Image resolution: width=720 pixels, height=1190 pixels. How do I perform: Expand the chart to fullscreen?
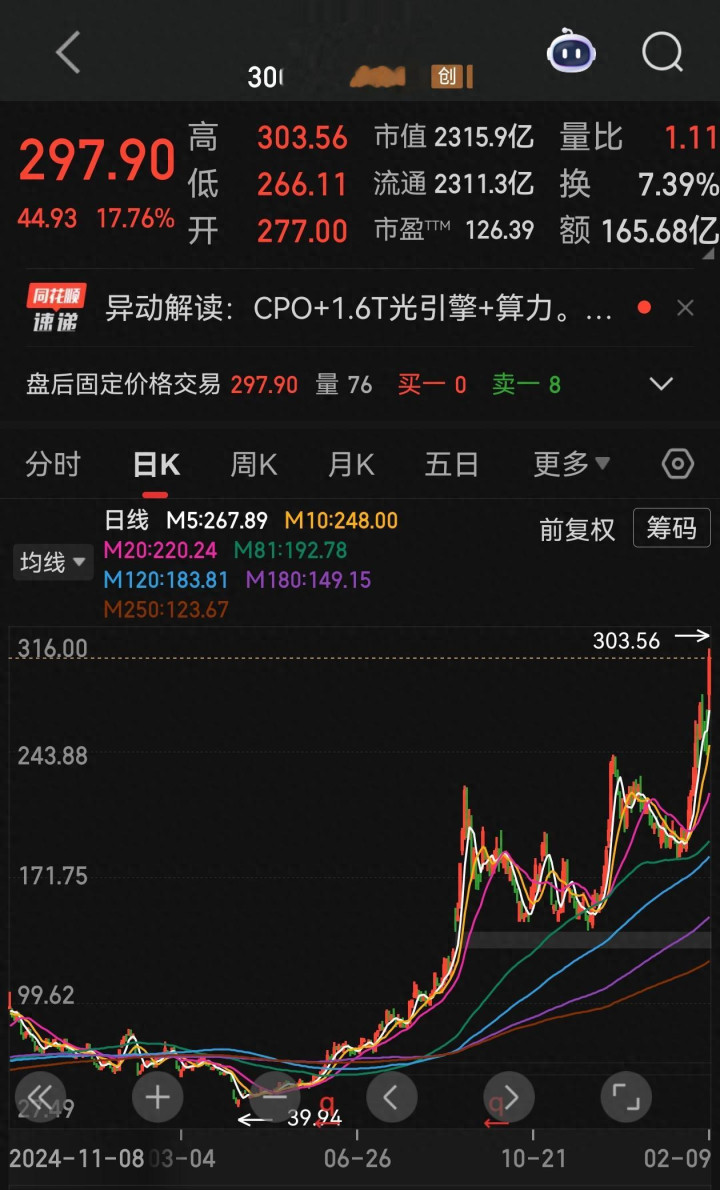[x=626, y=1097]
